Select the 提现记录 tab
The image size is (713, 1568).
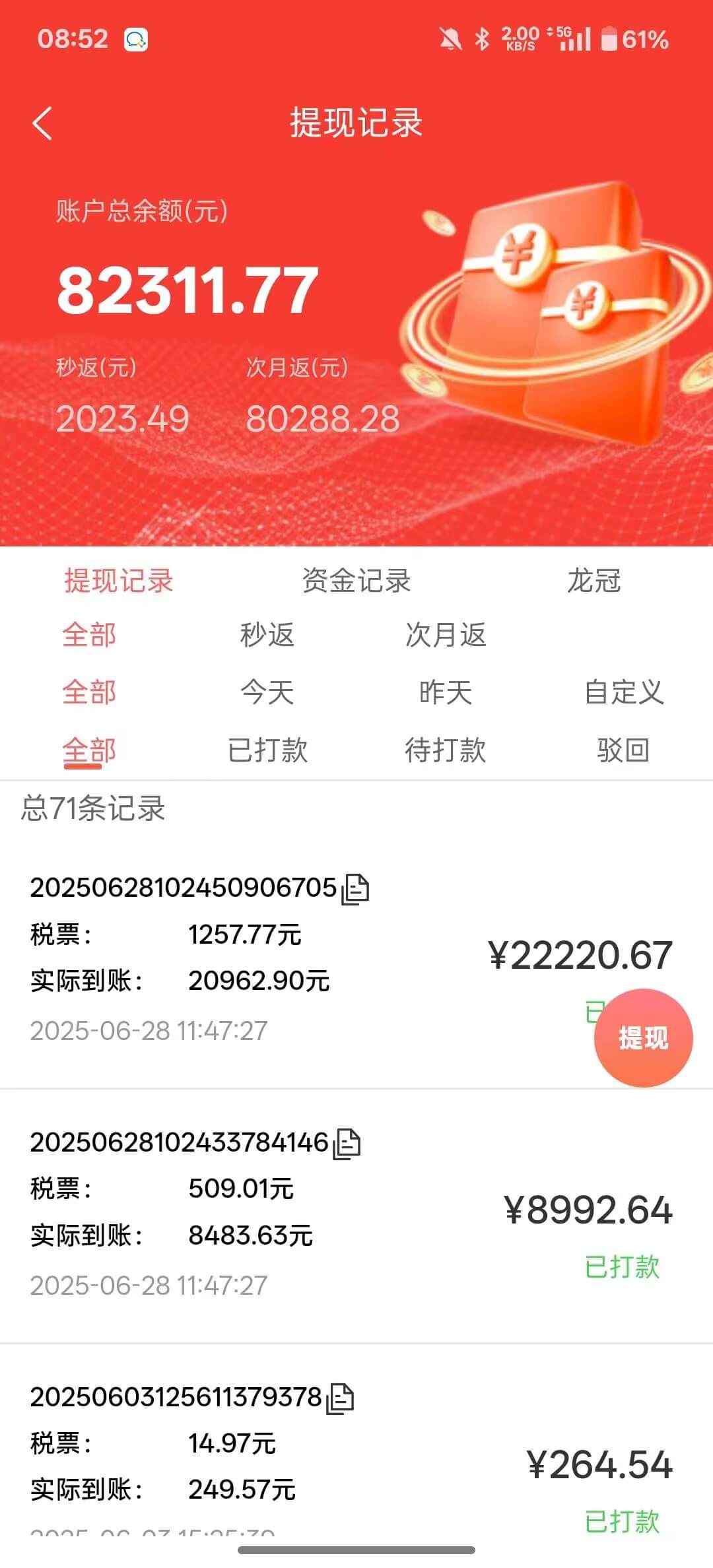[118, 581]
